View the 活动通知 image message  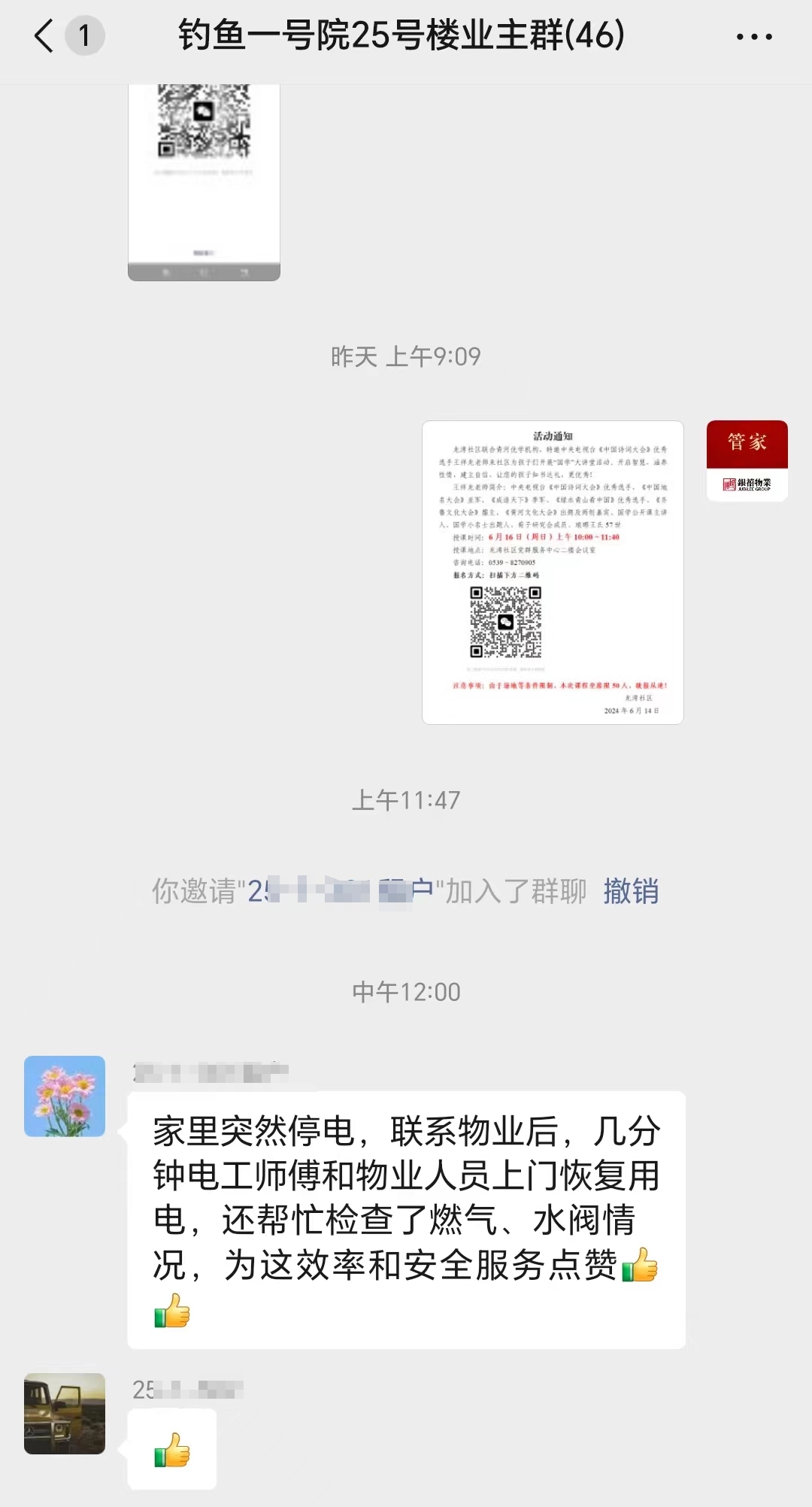[x=553, y=572]
